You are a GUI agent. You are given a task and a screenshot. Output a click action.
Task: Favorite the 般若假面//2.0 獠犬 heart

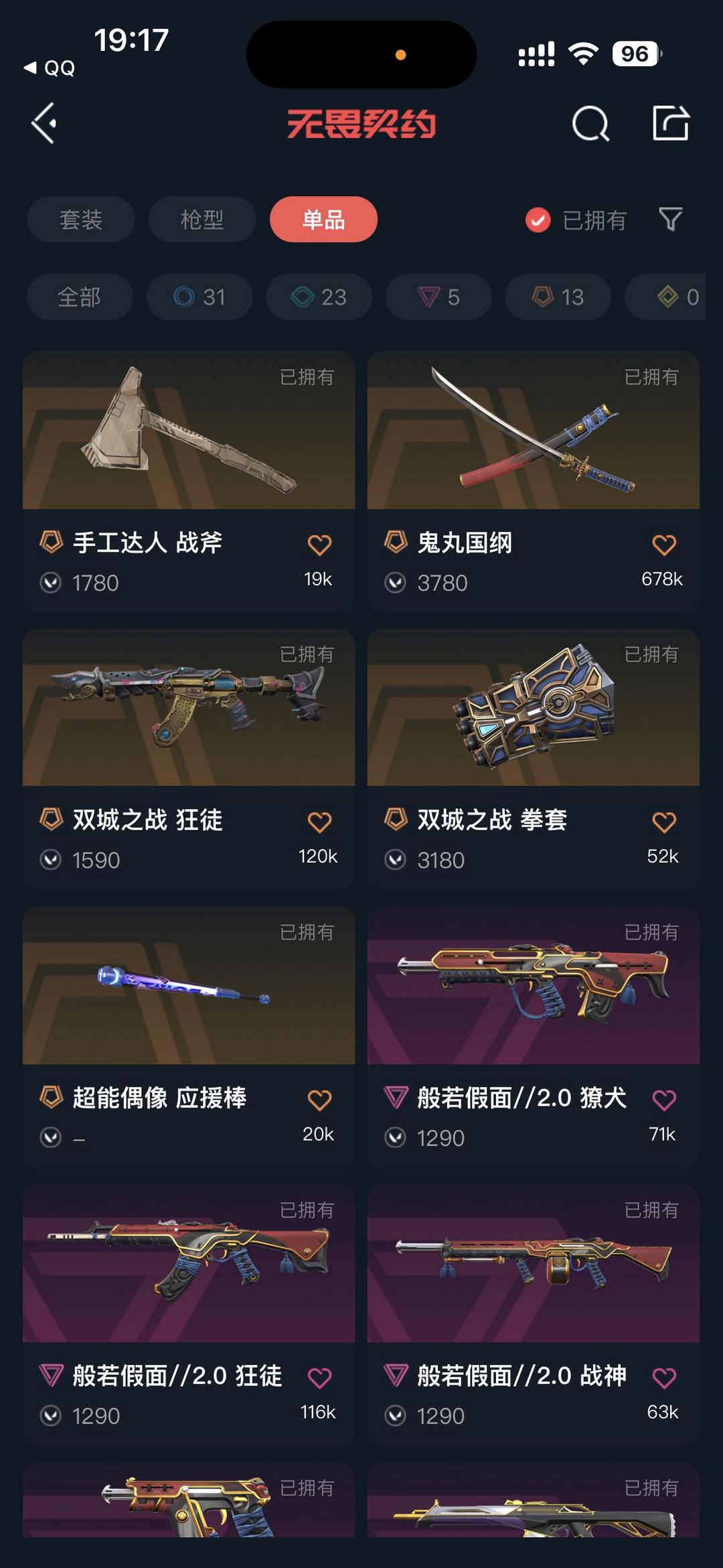[663, 1098]
